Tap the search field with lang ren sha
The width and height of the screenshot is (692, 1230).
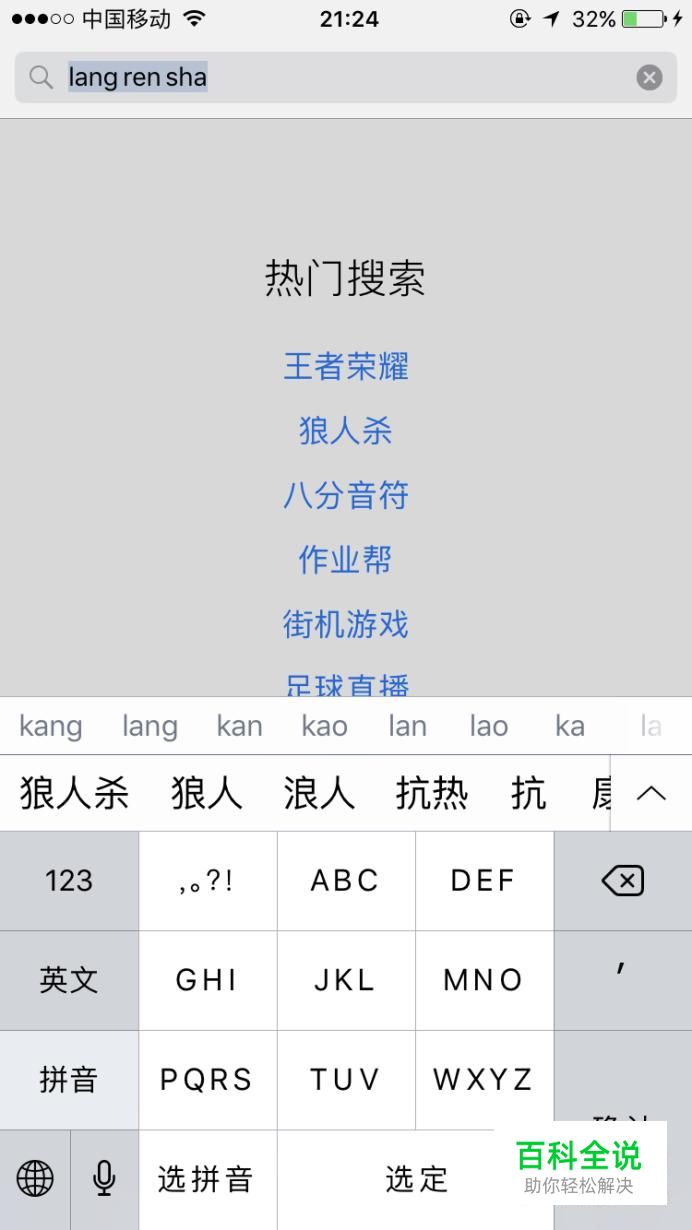(346, 77)
